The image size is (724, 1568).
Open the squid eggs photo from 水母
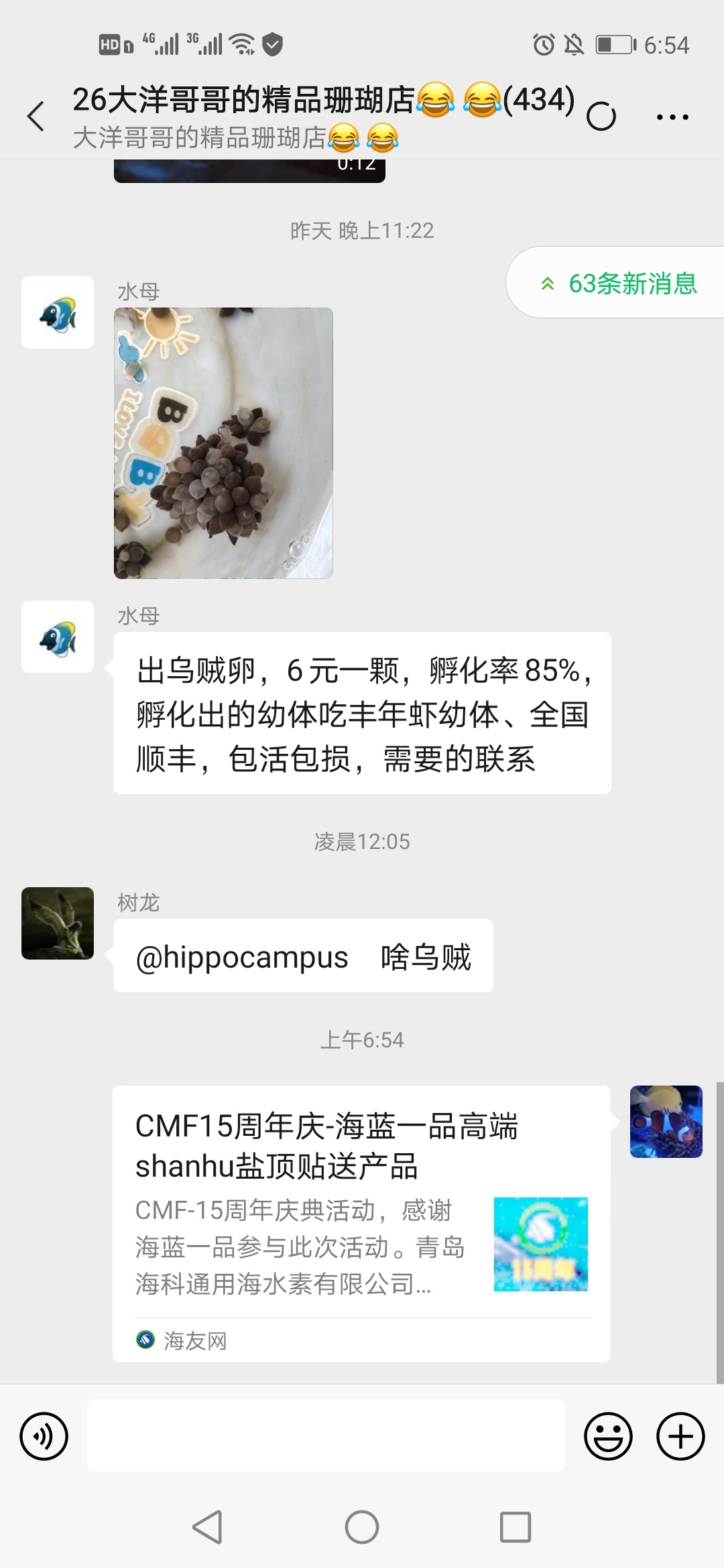(223, 443)
